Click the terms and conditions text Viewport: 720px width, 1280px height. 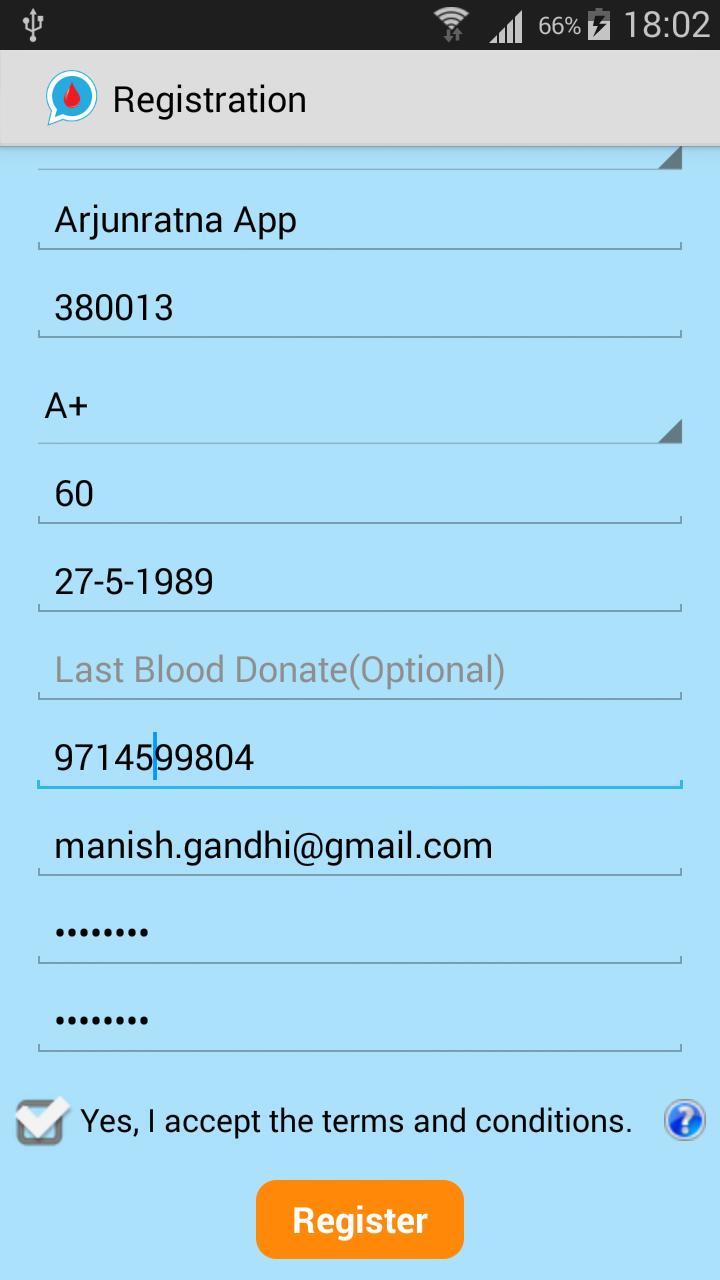click(x=355, y=1121)
